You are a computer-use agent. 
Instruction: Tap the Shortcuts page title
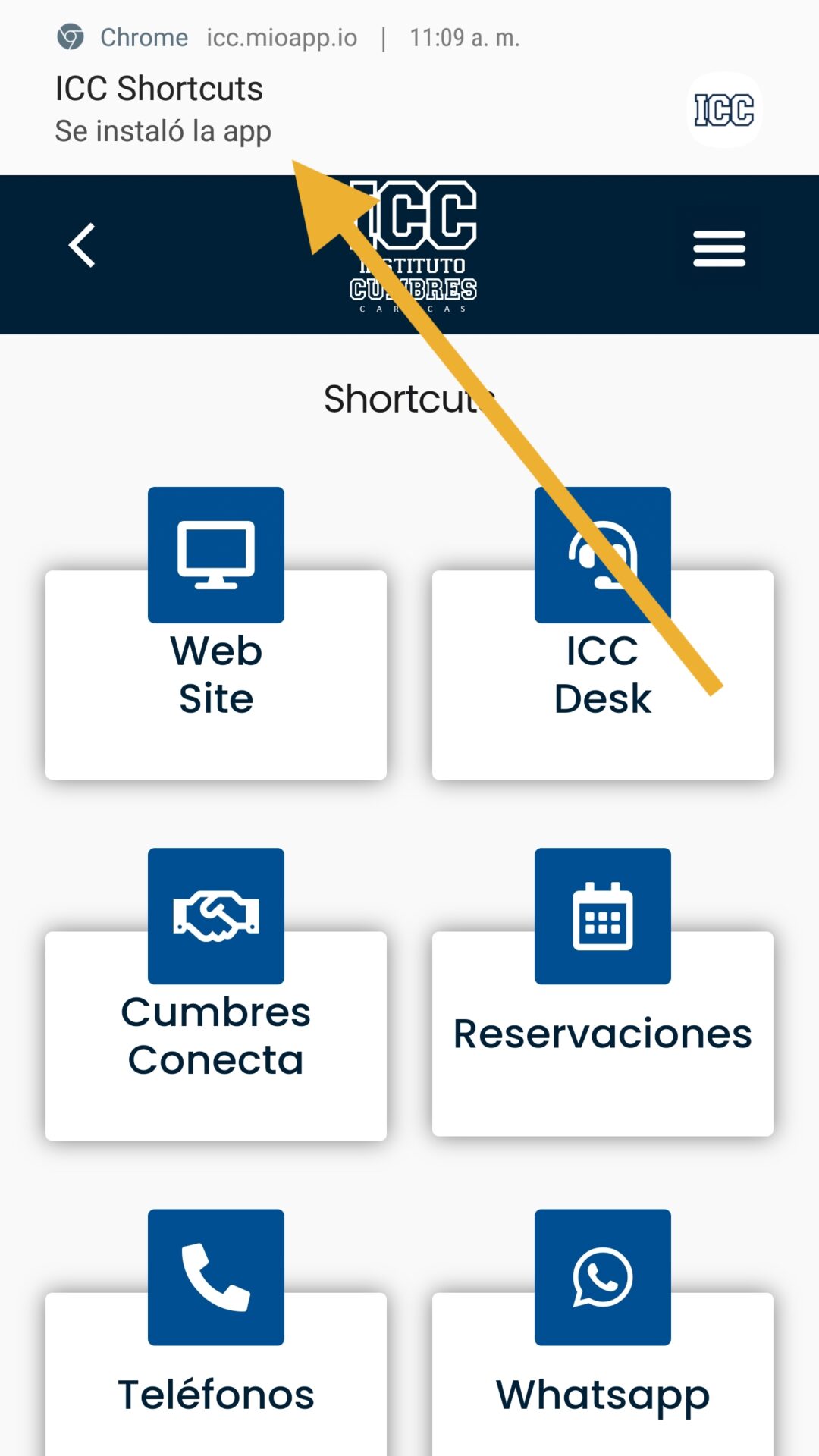[409, 397]
